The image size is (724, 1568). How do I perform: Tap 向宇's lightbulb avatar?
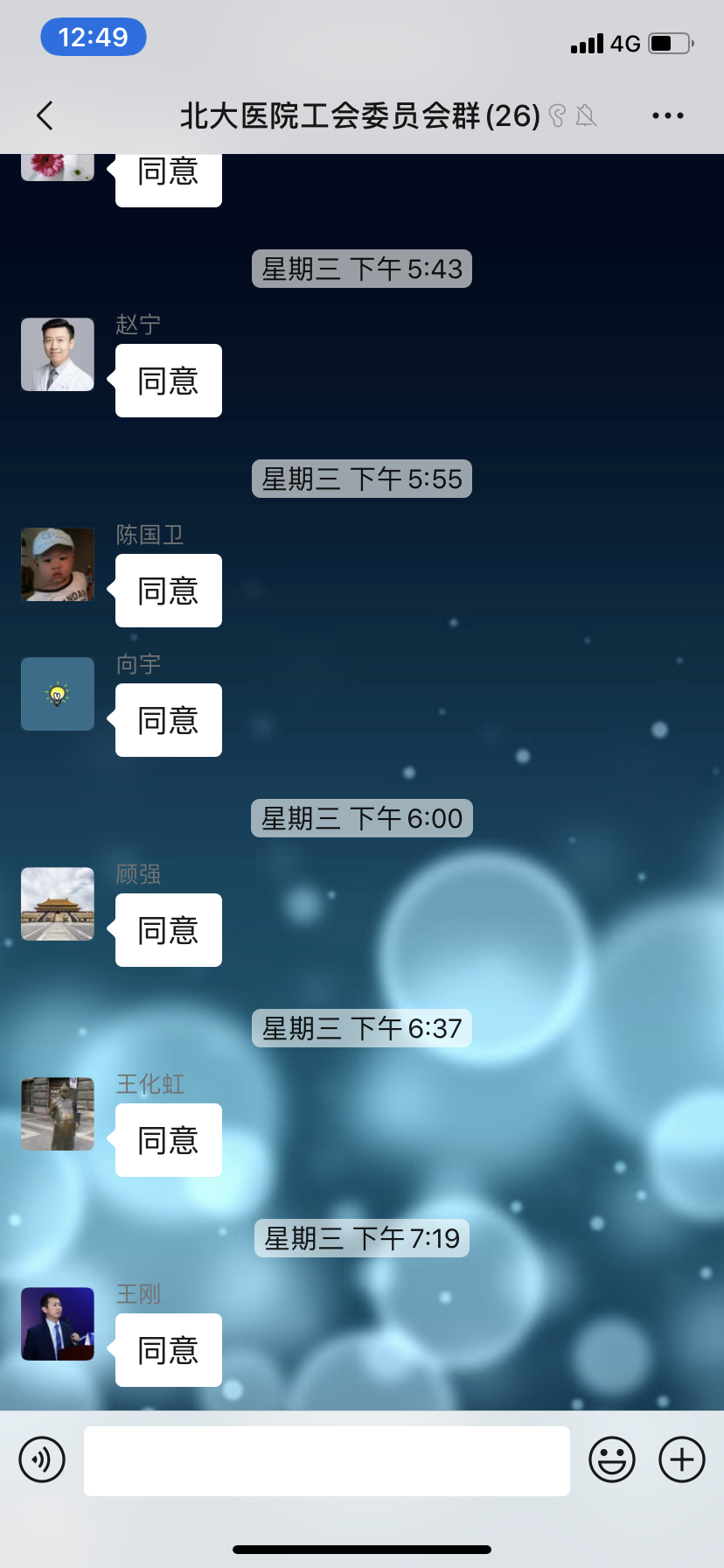click(x=58, y=694)
